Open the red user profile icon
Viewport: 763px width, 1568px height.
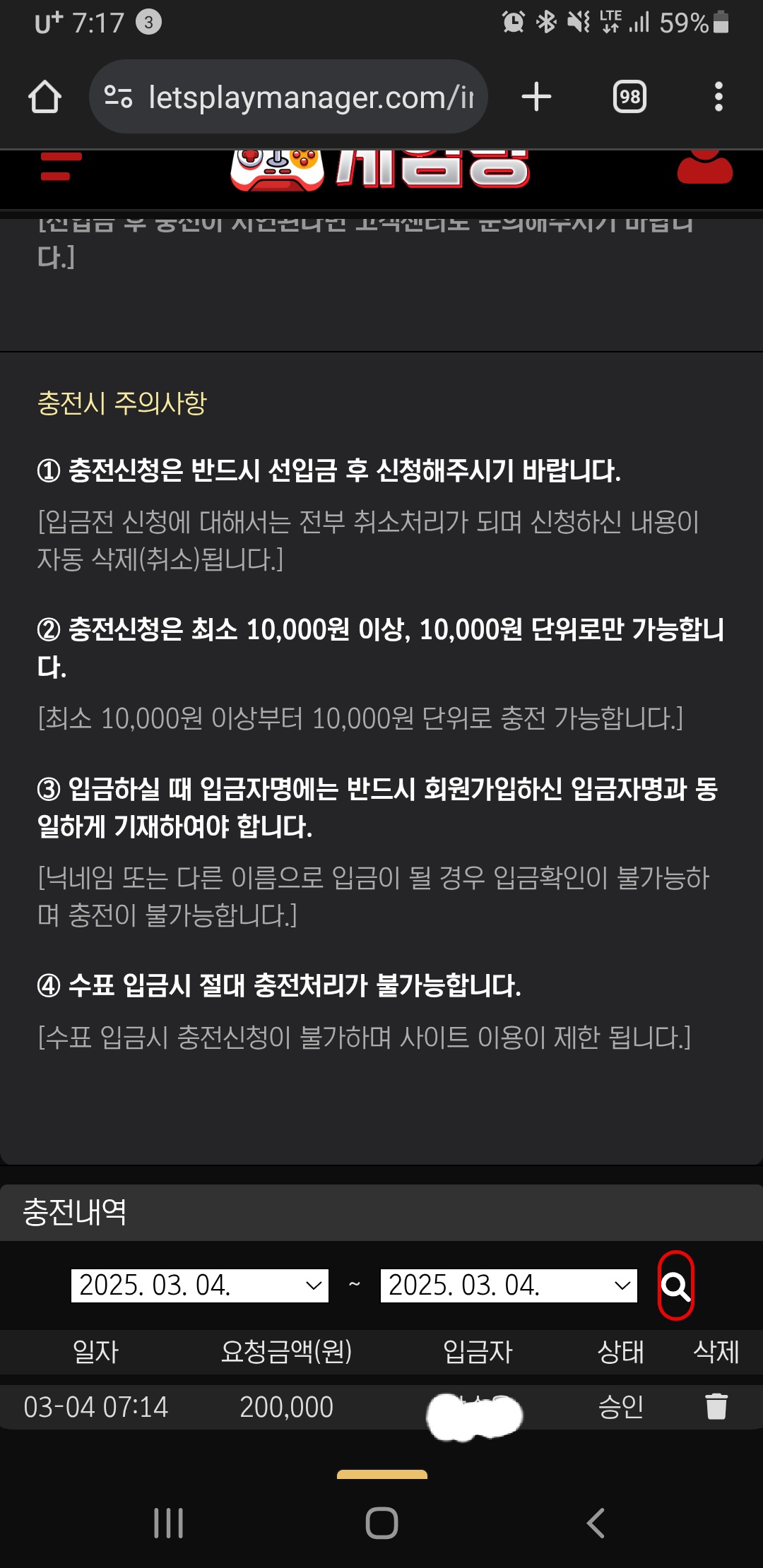point(704,167)
